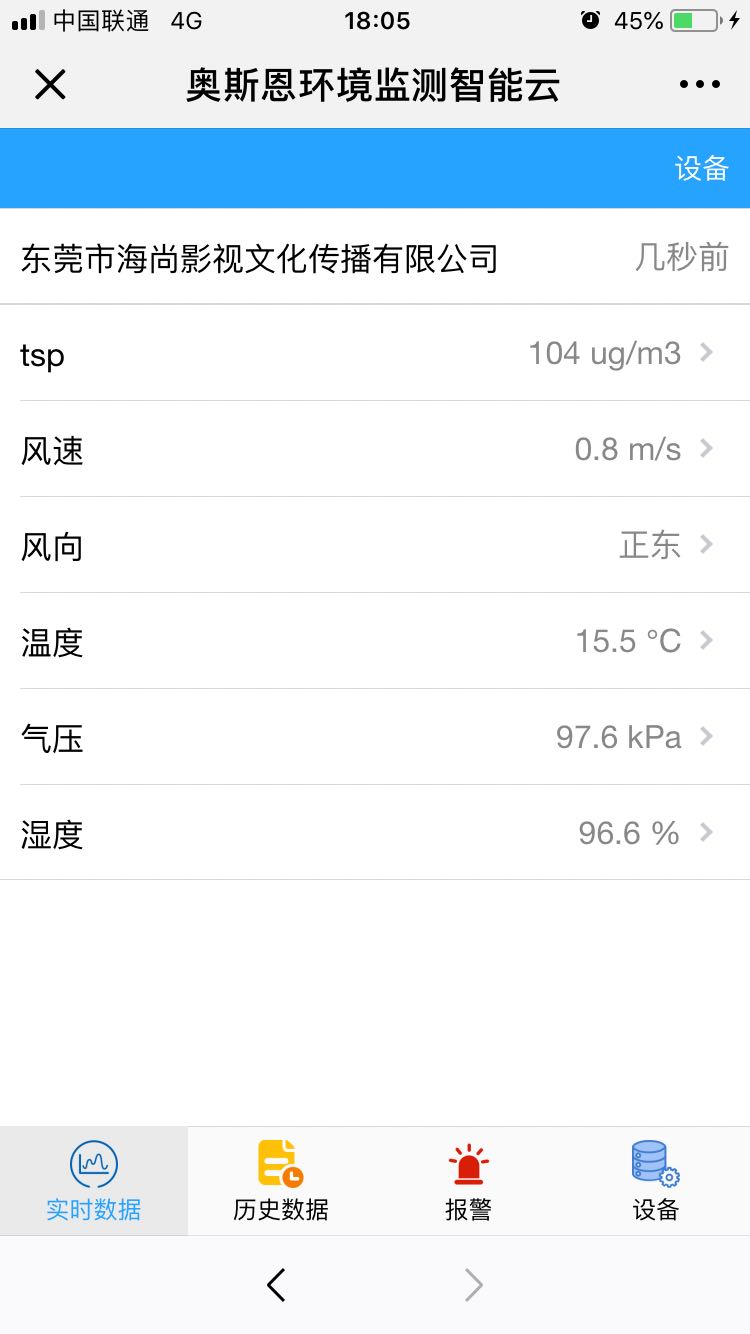The height and width of the screenshot is (1334, 750).
Task: Tap the 设备 button in the blue bar
Action: (702, 168)
